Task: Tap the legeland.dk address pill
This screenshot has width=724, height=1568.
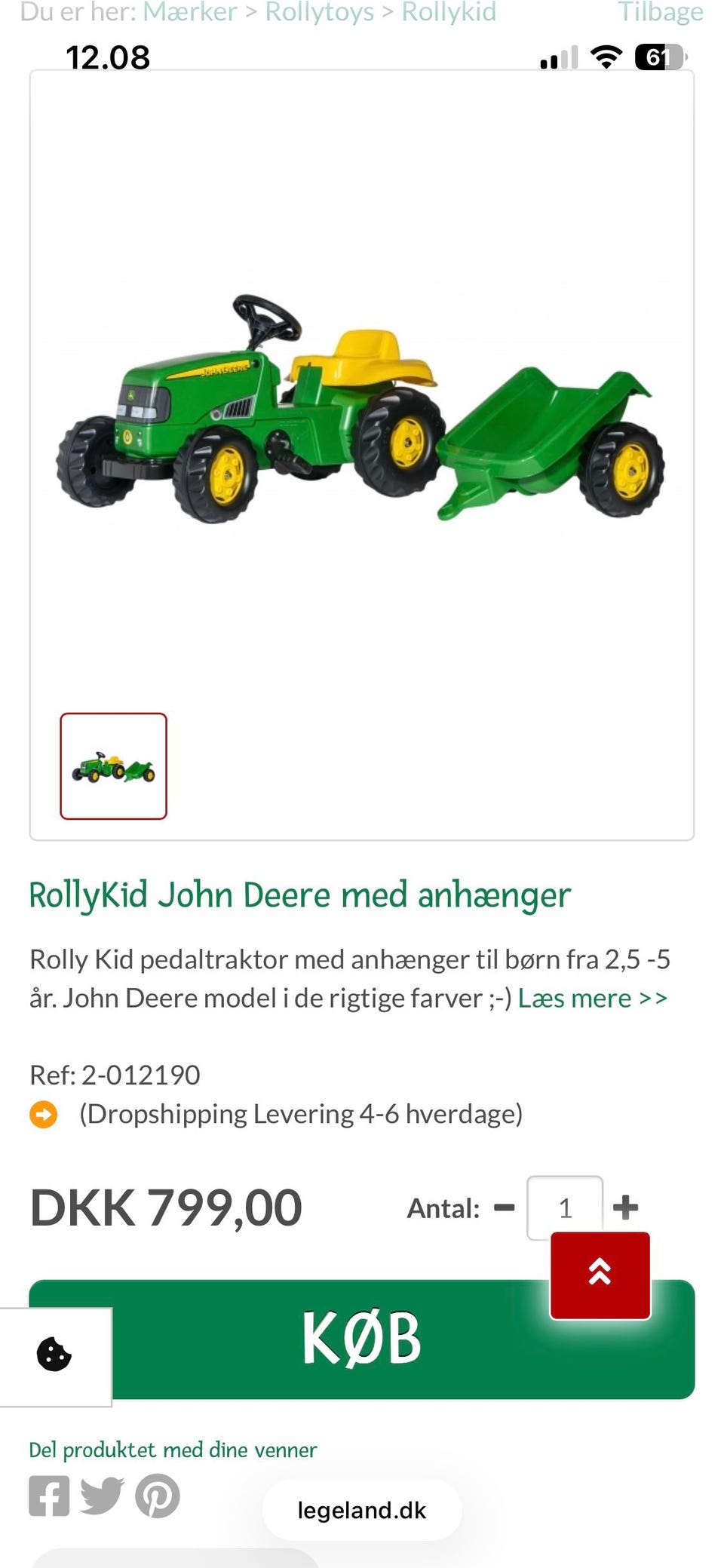Action: click(362, 1510)
